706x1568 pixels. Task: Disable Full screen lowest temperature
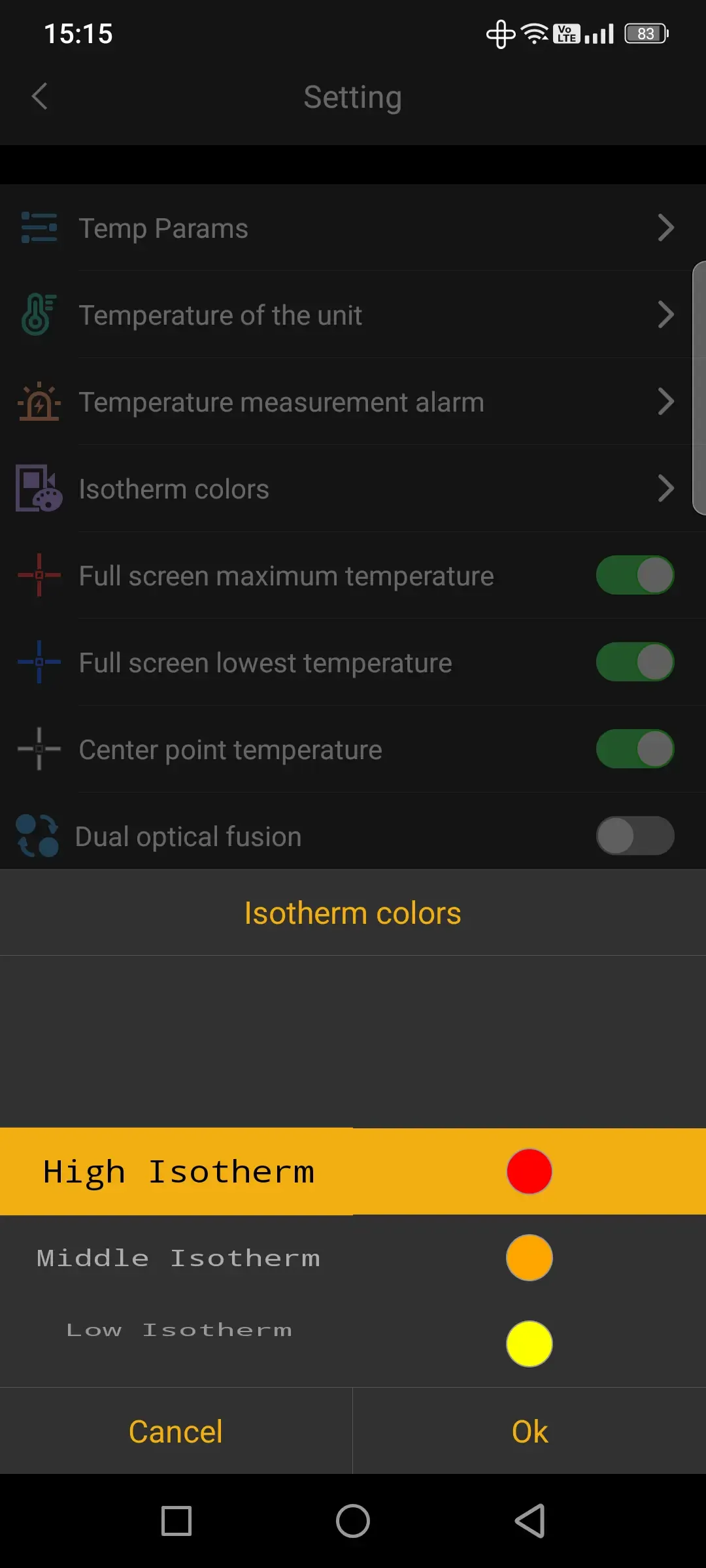coord(635,662)
